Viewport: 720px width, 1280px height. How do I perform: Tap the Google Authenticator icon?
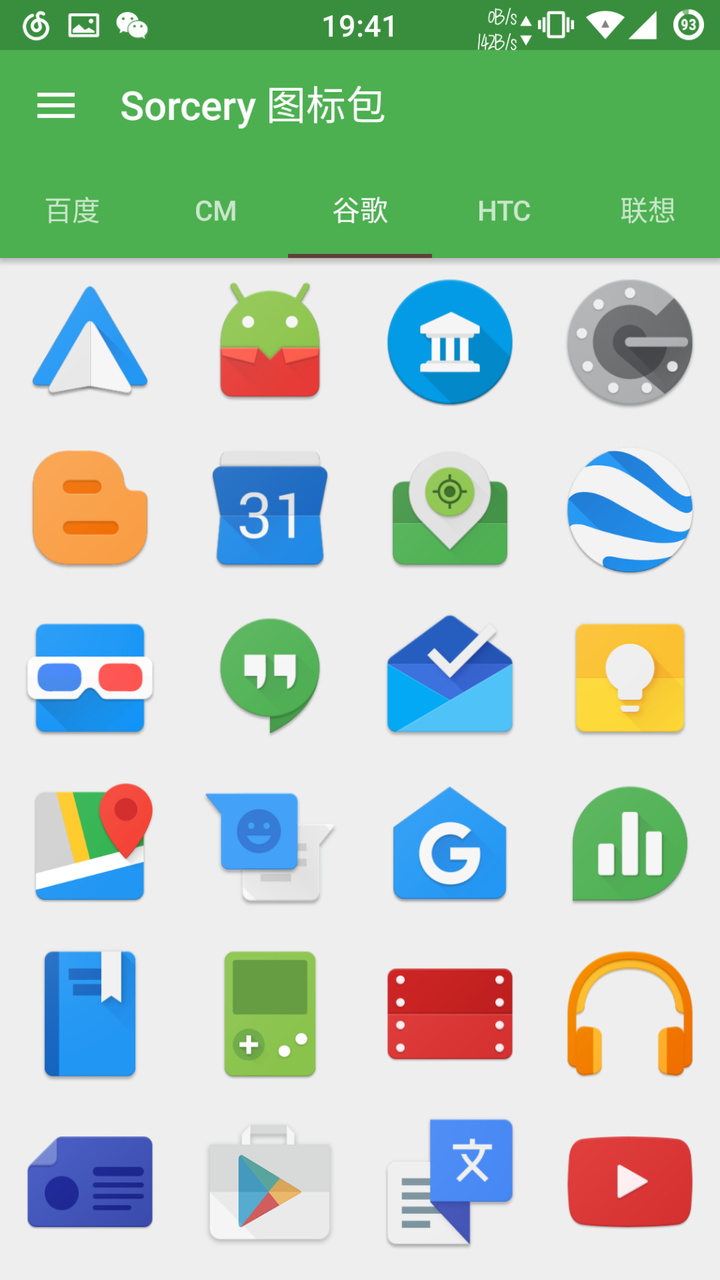click(630, 342)
